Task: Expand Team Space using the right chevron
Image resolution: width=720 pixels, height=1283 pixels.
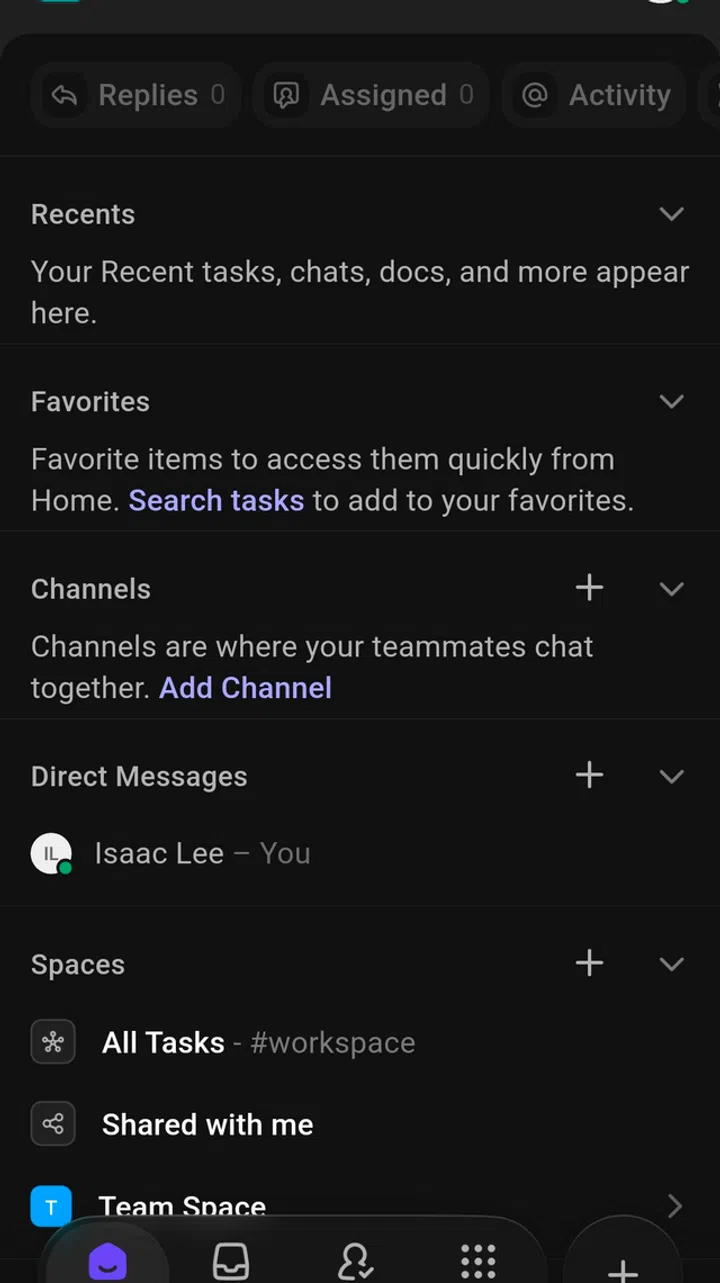Action: pyautogui.click(x=674, y=1206)
